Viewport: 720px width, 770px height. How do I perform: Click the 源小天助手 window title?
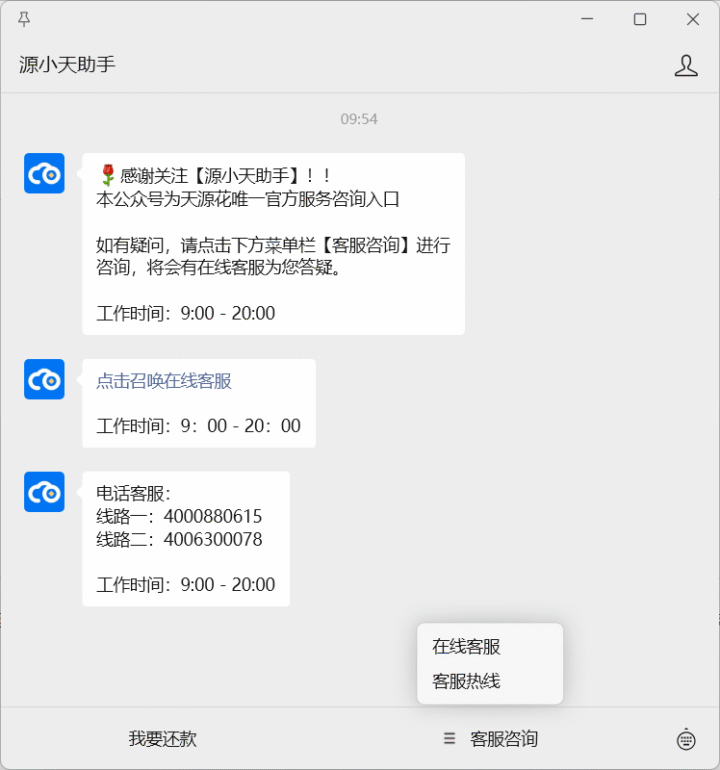click(x=66, y=64)
